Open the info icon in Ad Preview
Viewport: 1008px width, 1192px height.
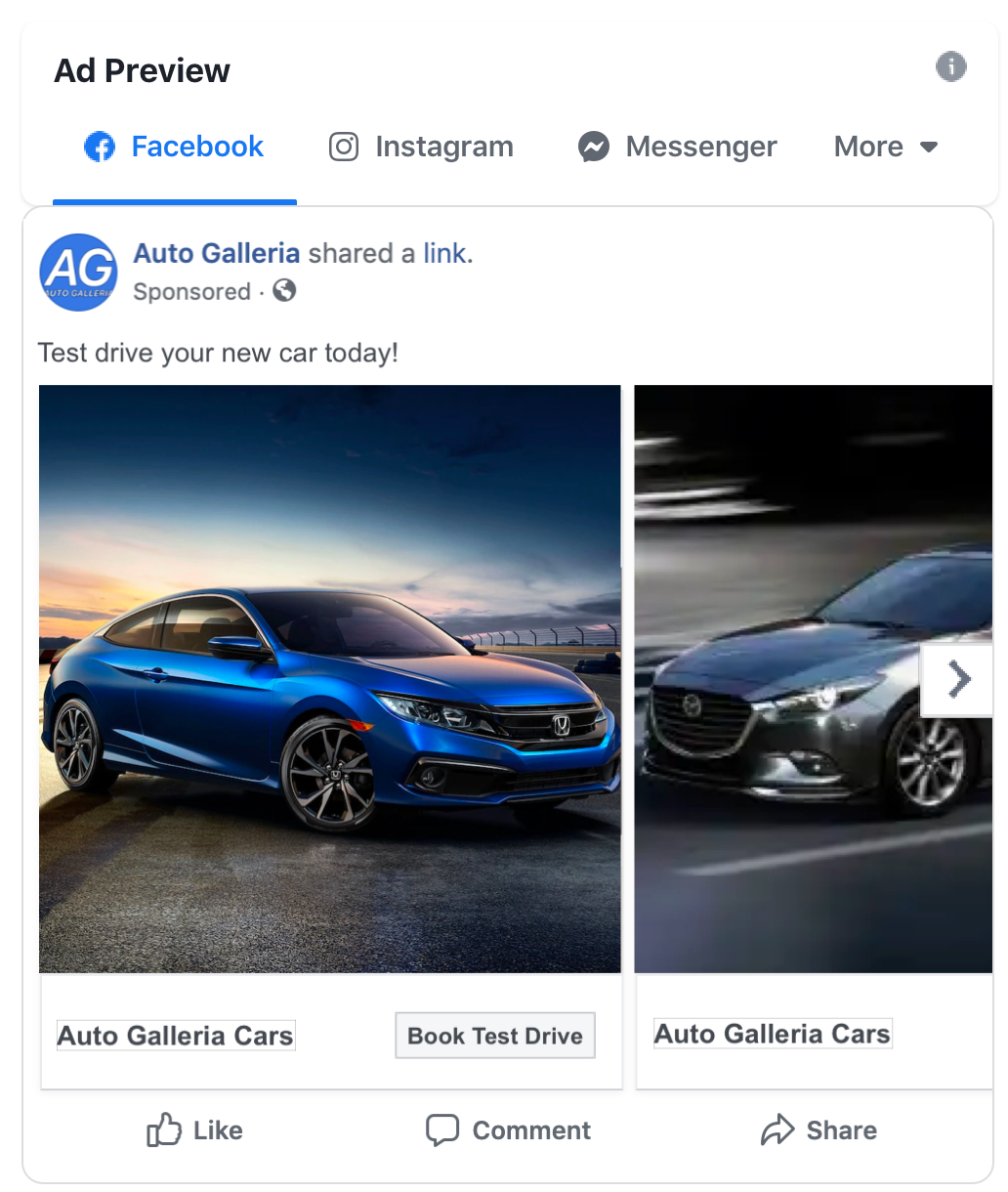pos(950,67)
